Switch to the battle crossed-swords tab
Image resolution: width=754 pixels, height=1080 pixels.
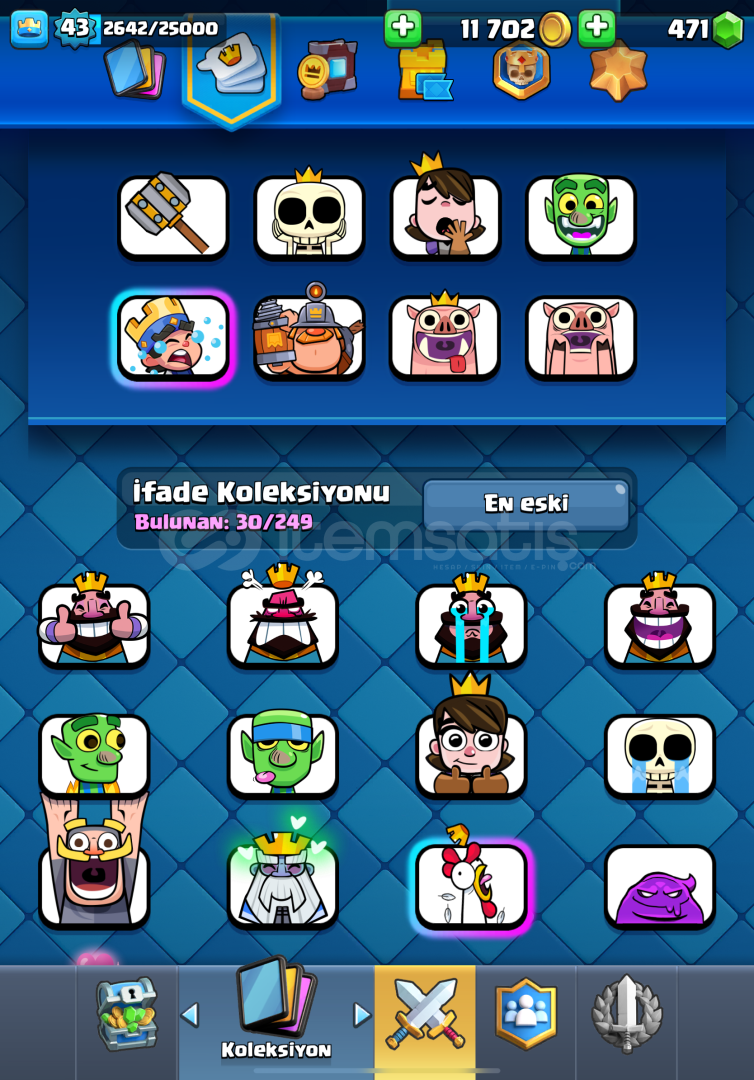pos(425,1012)
